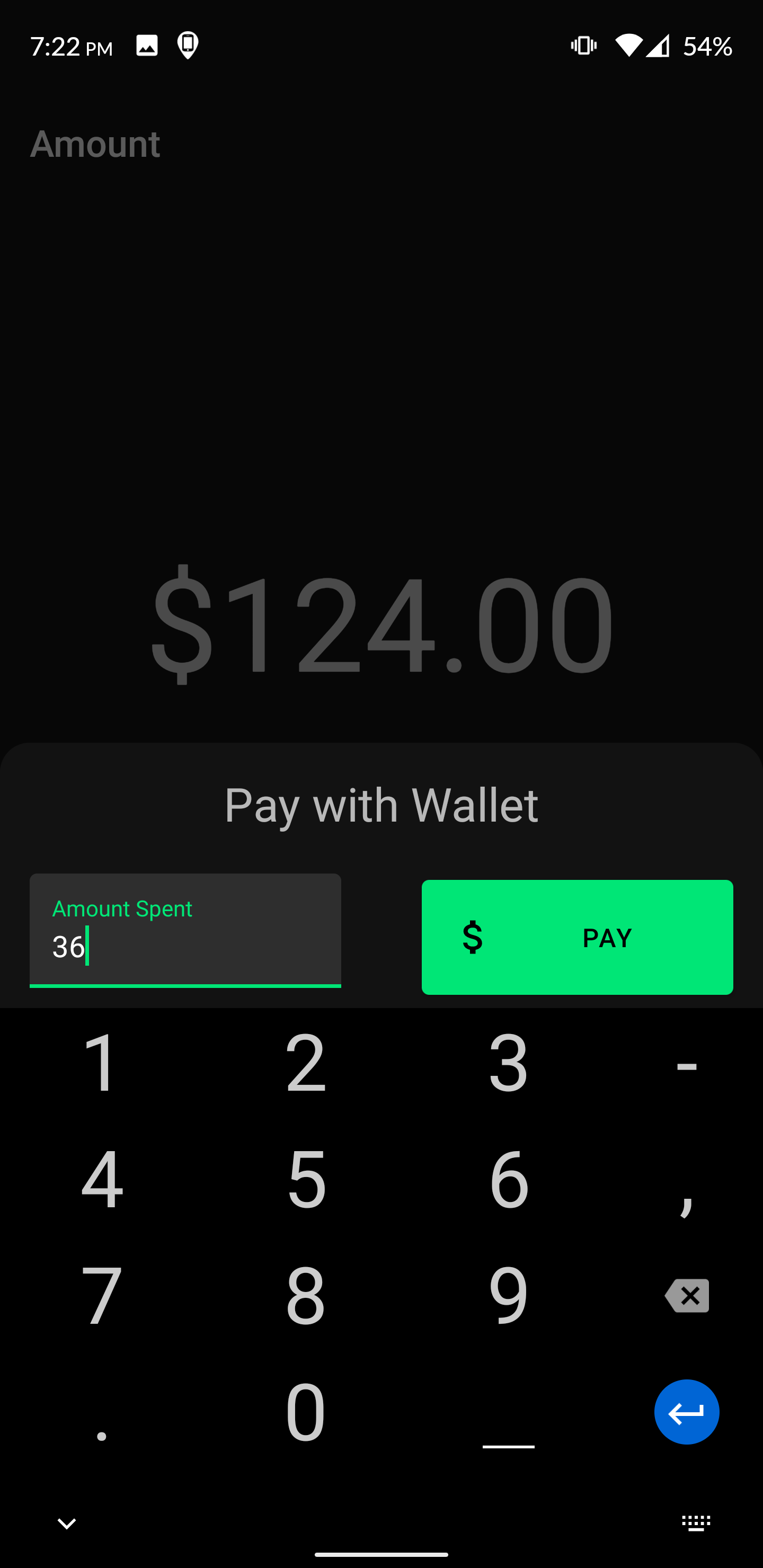The width and height of the screenshot is (763, 1568).
Task: Tap the green Pay button
Action: coord(576,937)
